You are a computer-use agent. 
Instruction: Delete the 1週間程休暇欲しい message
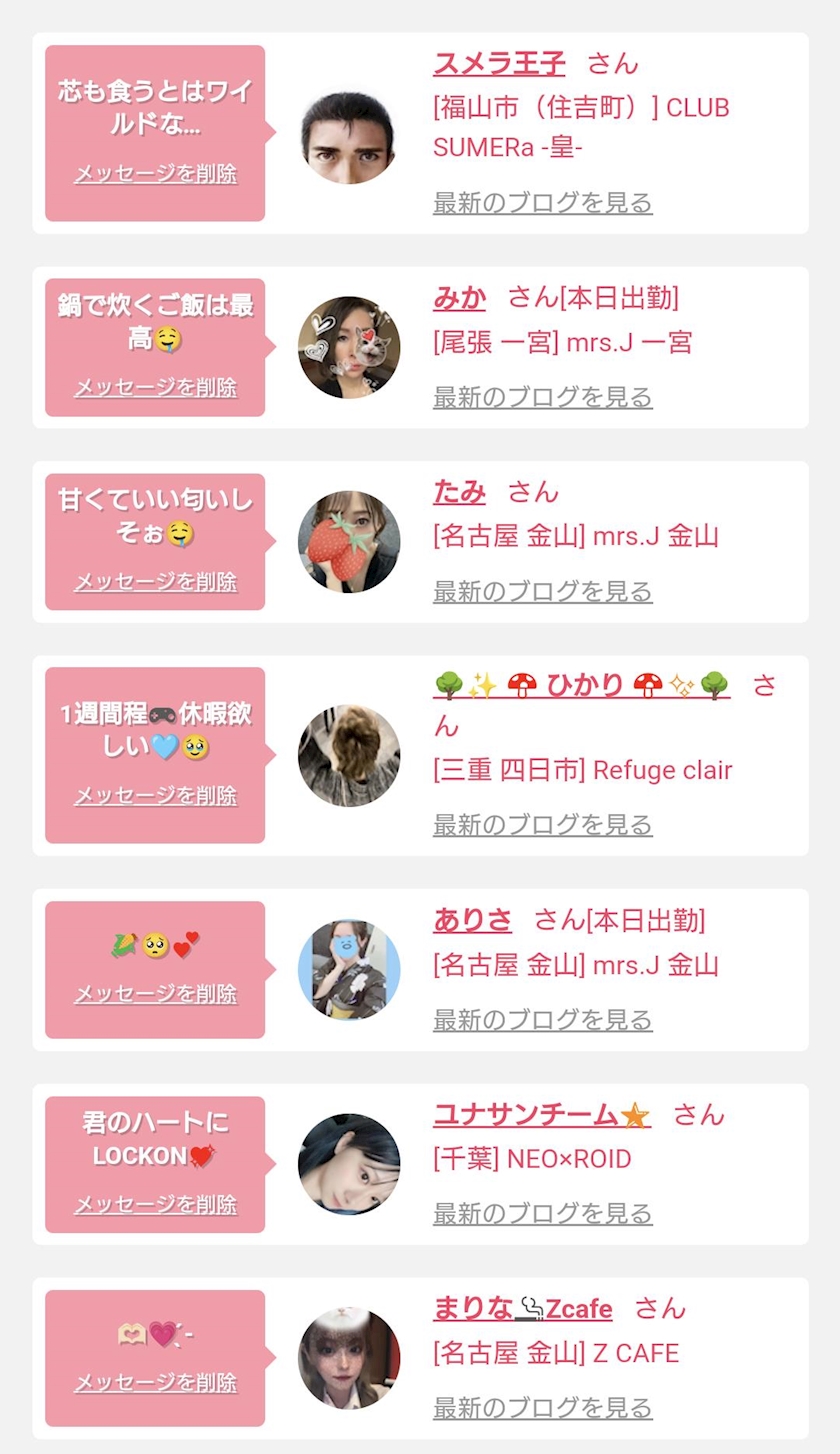pyautogui.click(x=155, y=795)
